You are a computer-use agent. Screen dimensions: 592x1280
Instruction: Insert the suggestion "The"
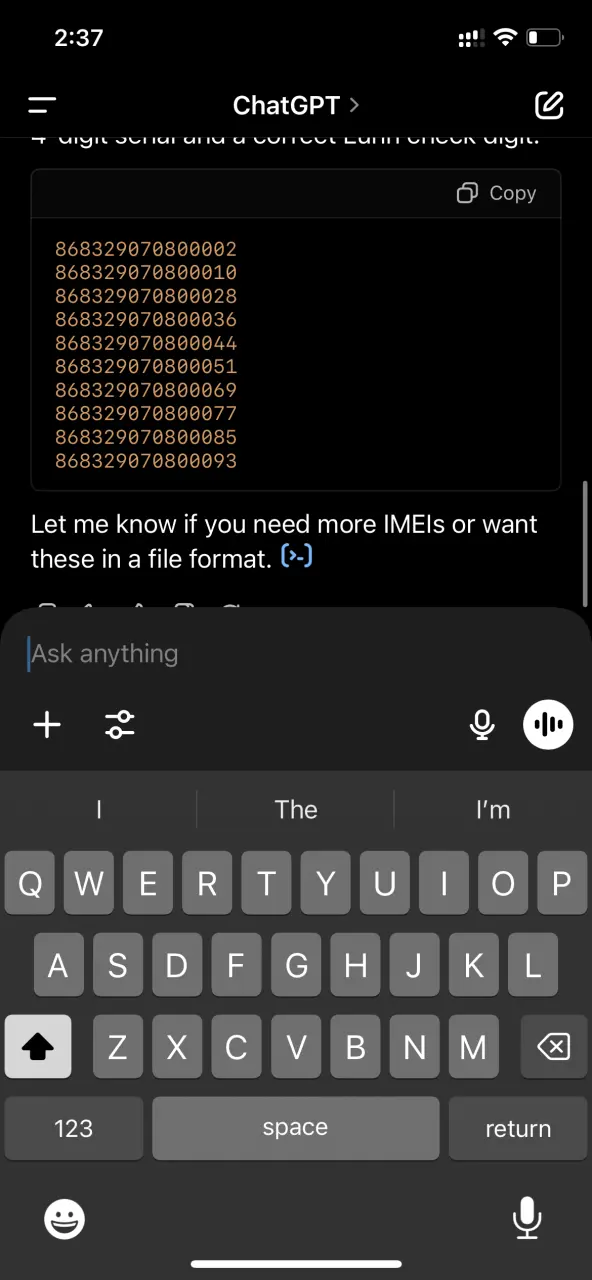(x=296, y=810)
